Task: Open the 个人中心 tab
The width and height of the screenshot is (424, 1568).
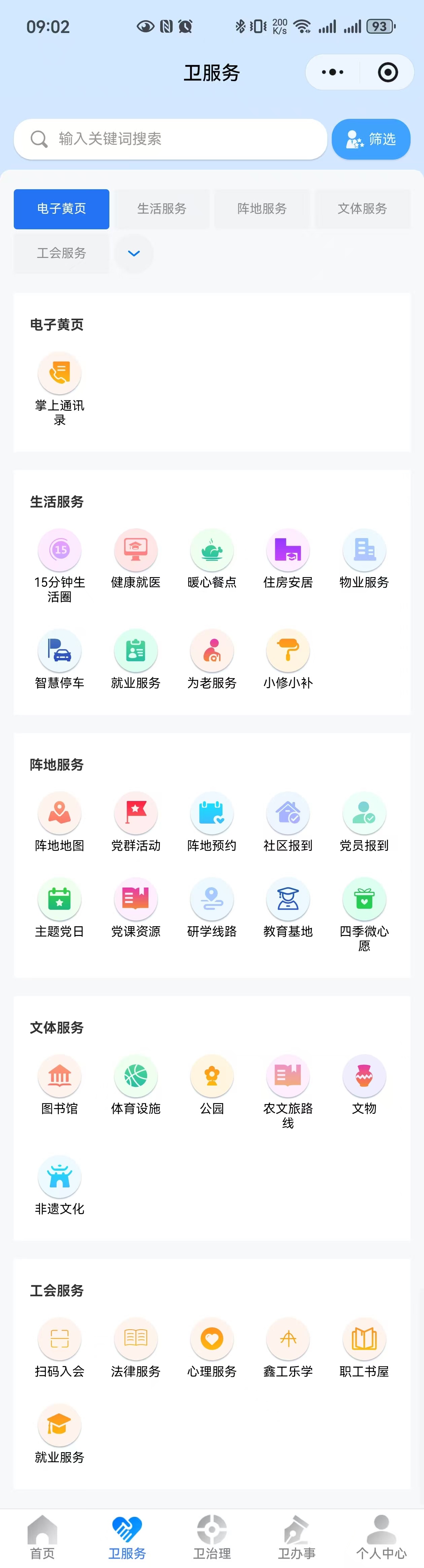Action: (x=381, y=1538)
